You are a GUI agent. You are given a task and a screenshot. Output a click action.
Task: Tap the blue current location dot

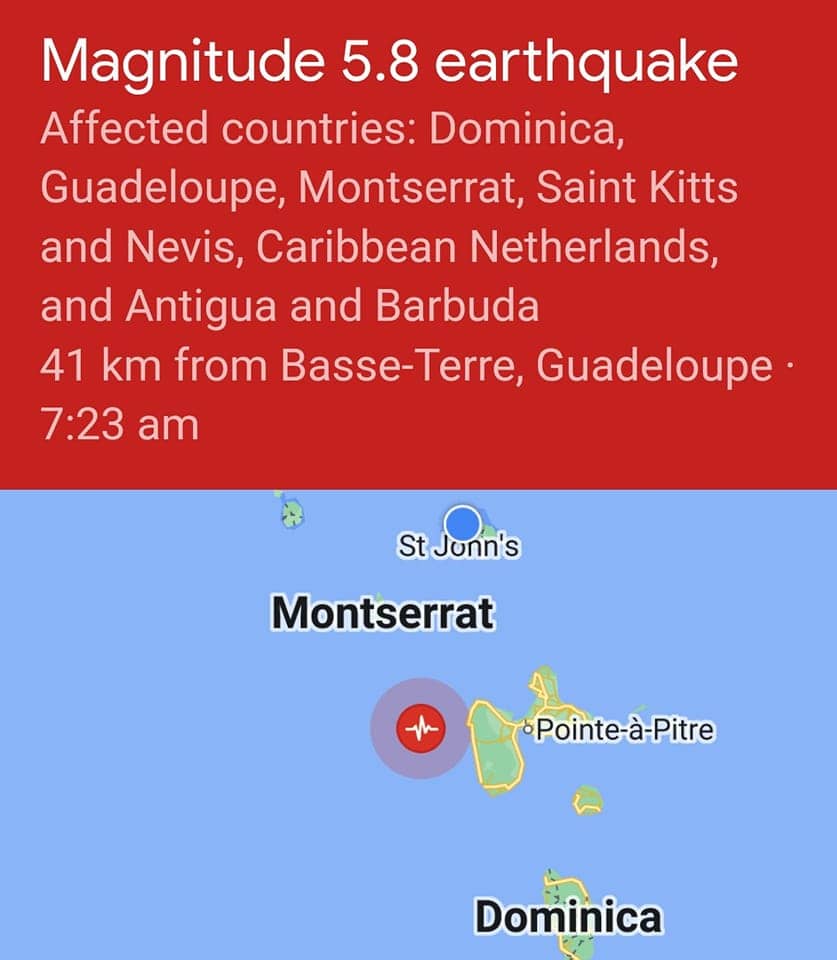(x=462, y=522)
